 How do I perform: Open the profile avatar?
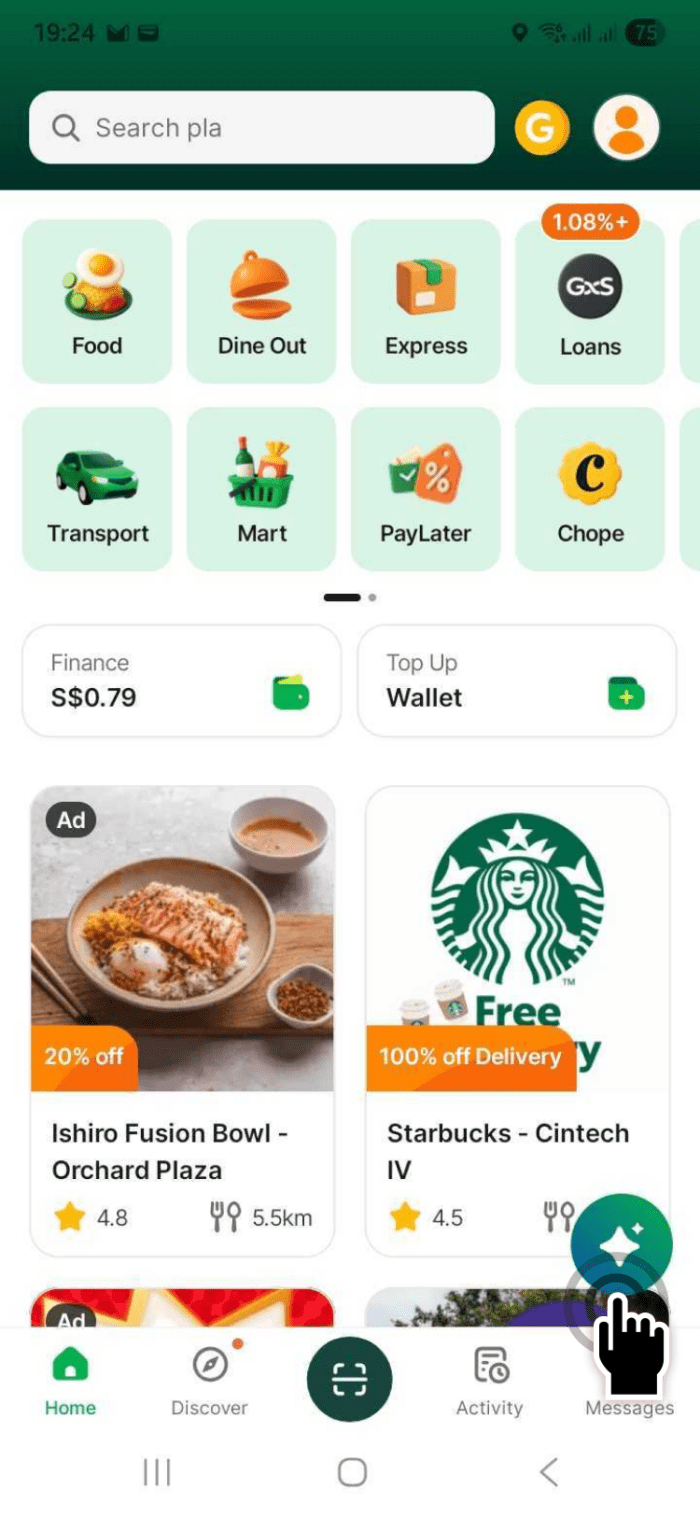[626, 128]
